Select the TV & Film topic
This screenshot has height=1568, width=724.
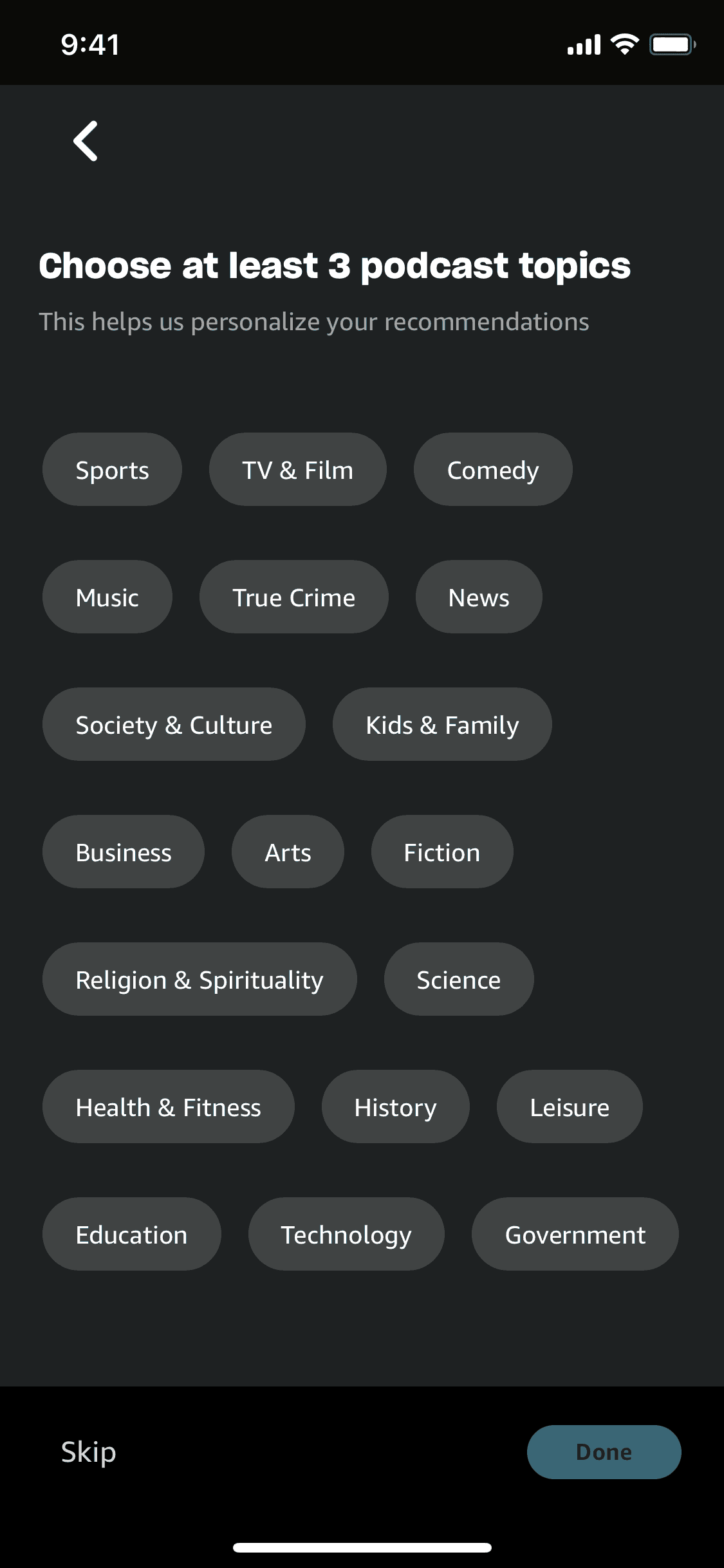pyautogui.click(x=297, y=469)
